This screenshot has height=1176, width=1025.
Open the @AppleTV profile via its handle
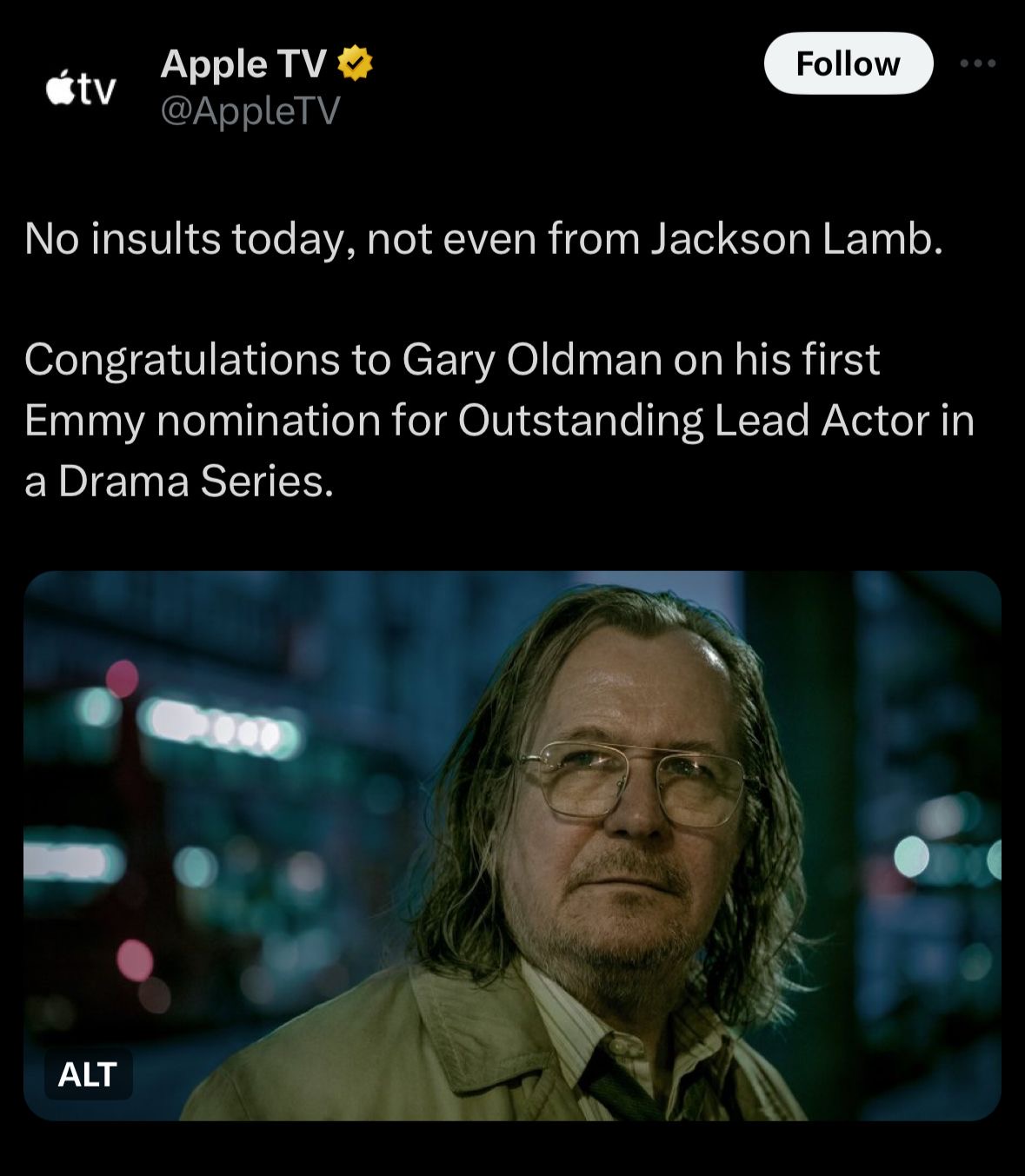(250, 111)
